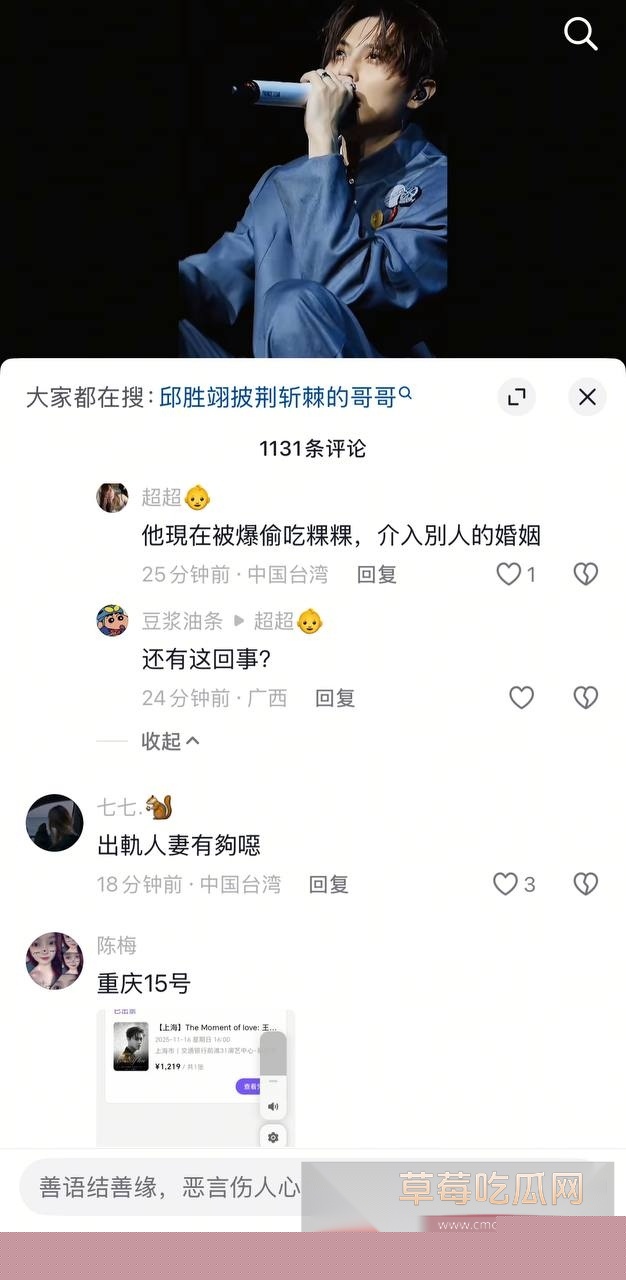Expand comments panel to full screen
Screen dimensions: 626x1280
coord(517,397)
